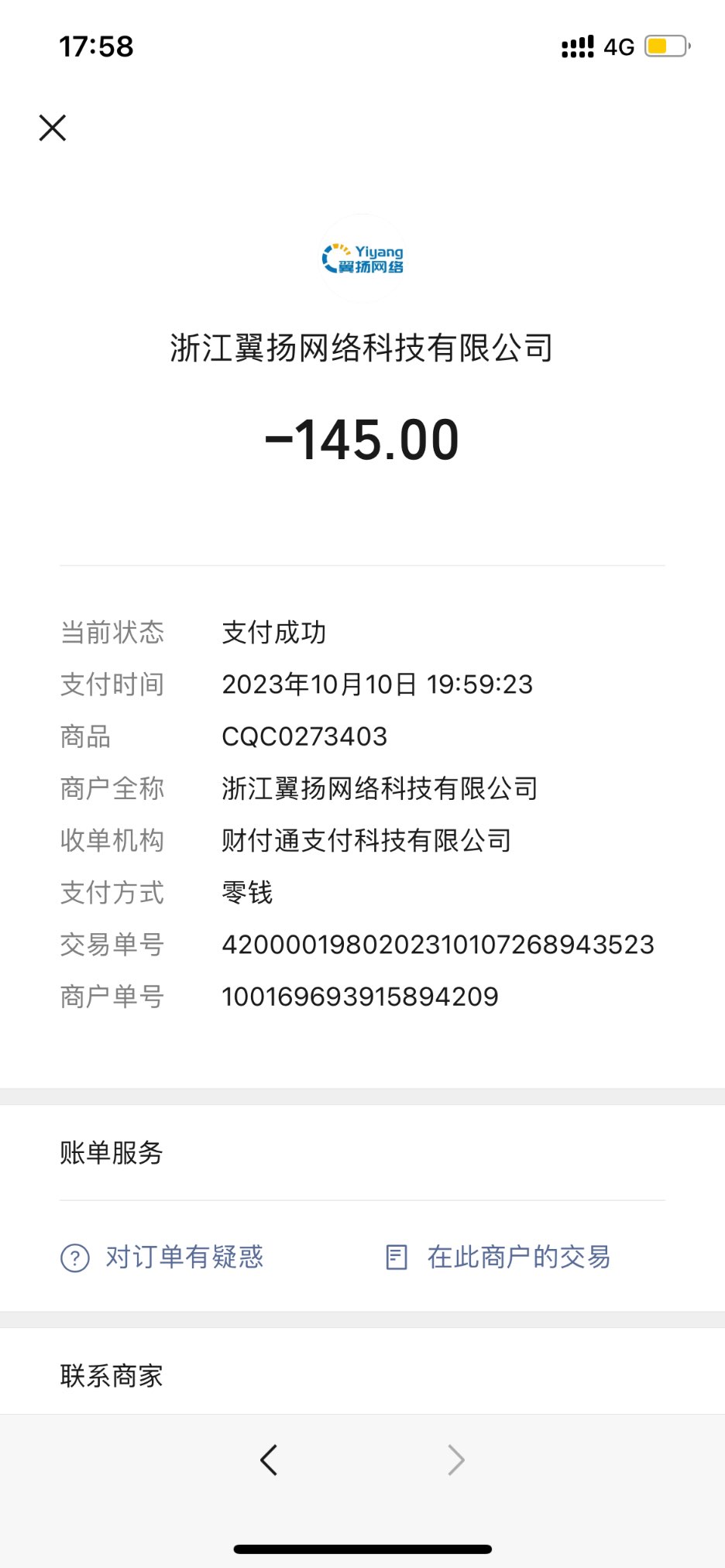Image resolution: width=725 pixels, height=1568 pixels.
Task: Open 对订单有疑惑 order help
Action: (163, 1257)
